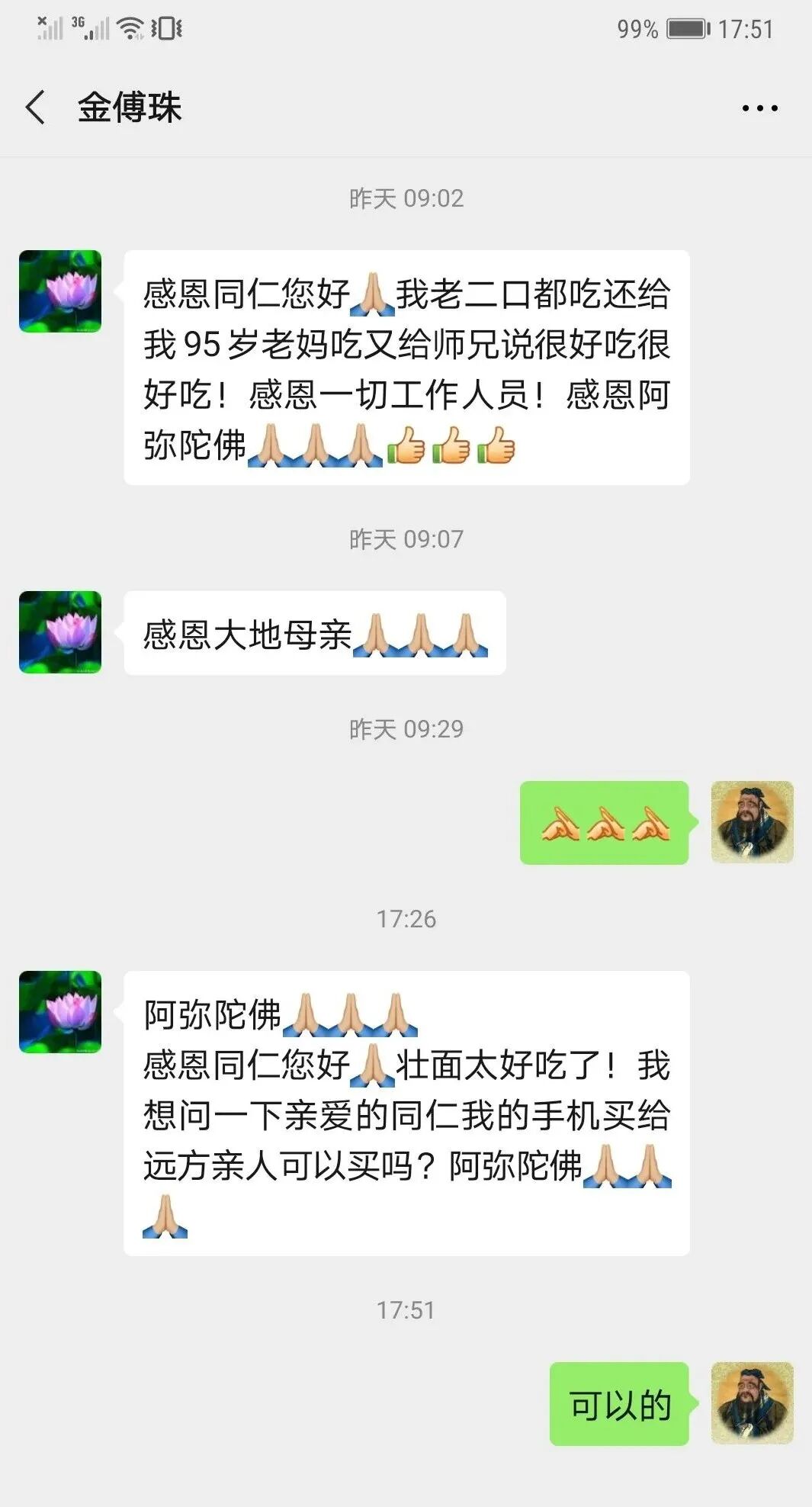View sender profile next to 壮面太好吃了 message
The width and height of the screenshot is (812, 1507).
coord(60,1012)
